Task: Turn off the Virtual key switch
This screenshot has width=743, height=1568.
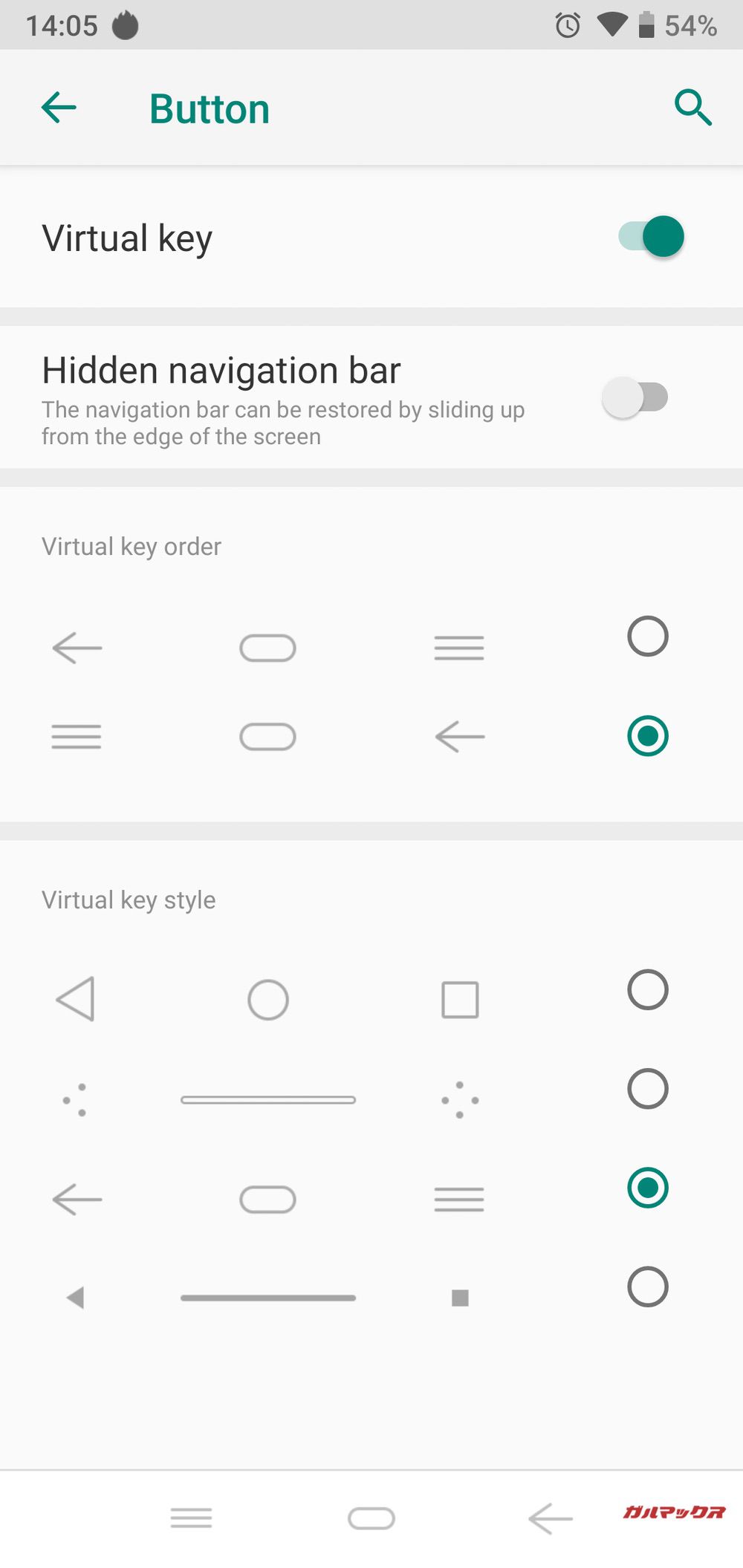Action: tap(651, 237)
